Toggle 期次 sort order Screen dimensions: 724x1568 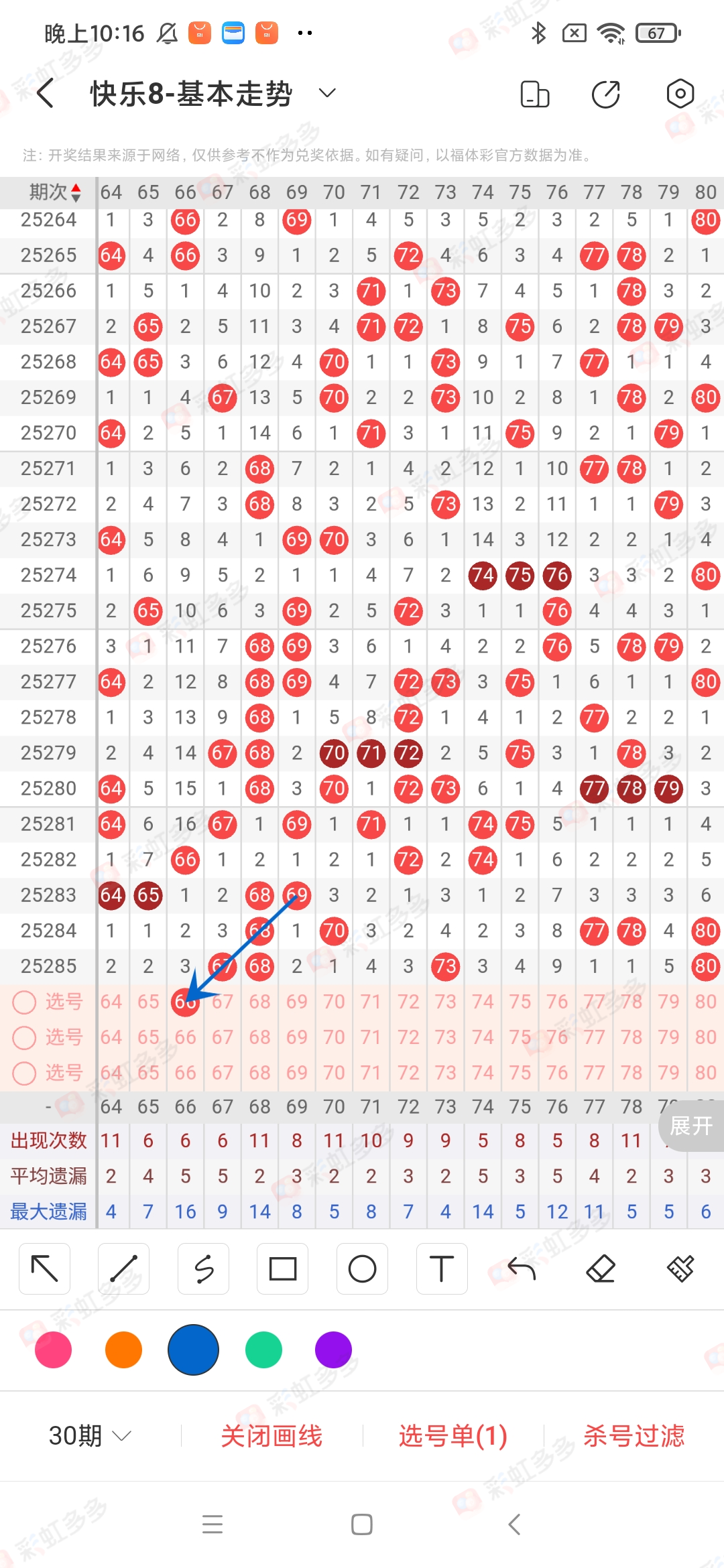(x=55, y=192)
